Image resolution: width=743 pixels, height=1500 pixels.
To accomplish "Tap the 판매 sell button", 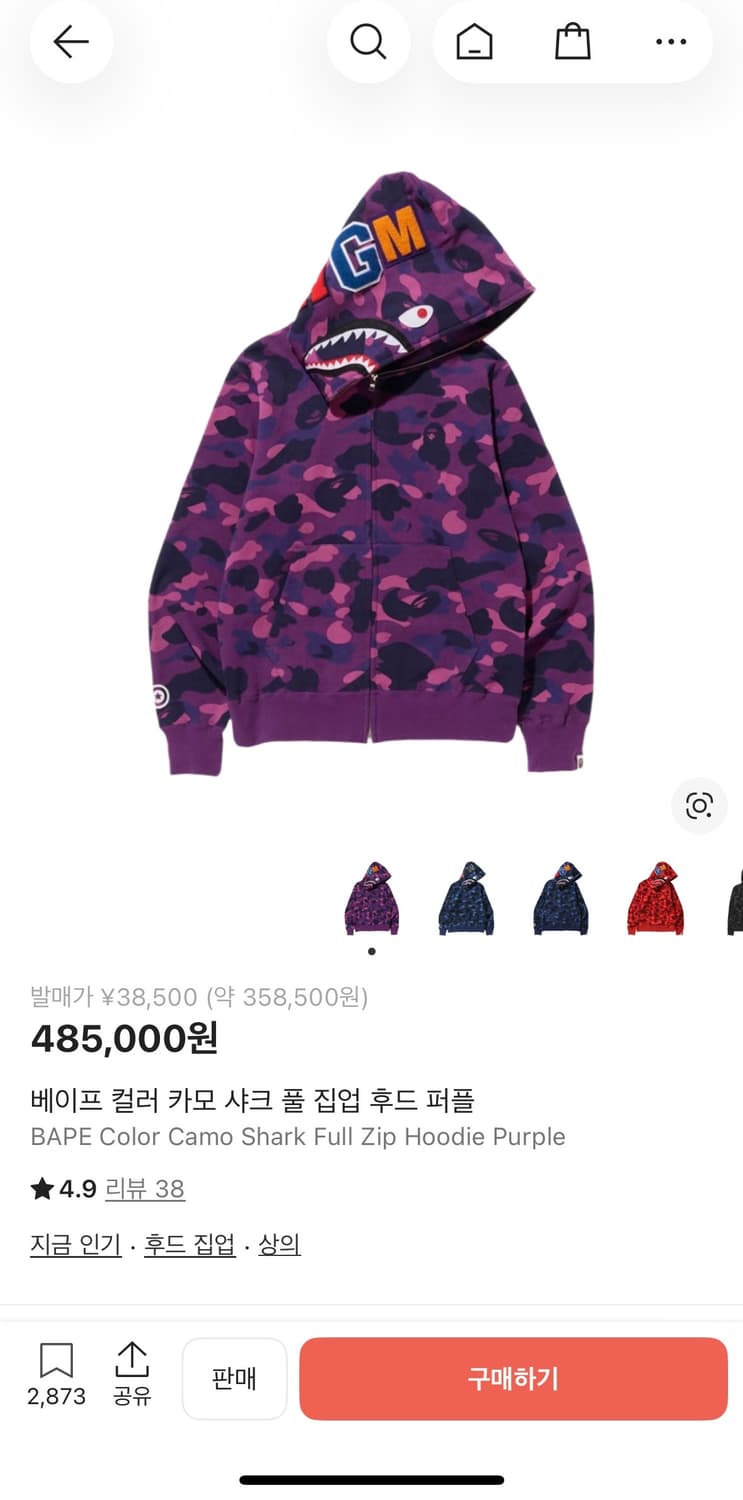I will [235, 1379].
